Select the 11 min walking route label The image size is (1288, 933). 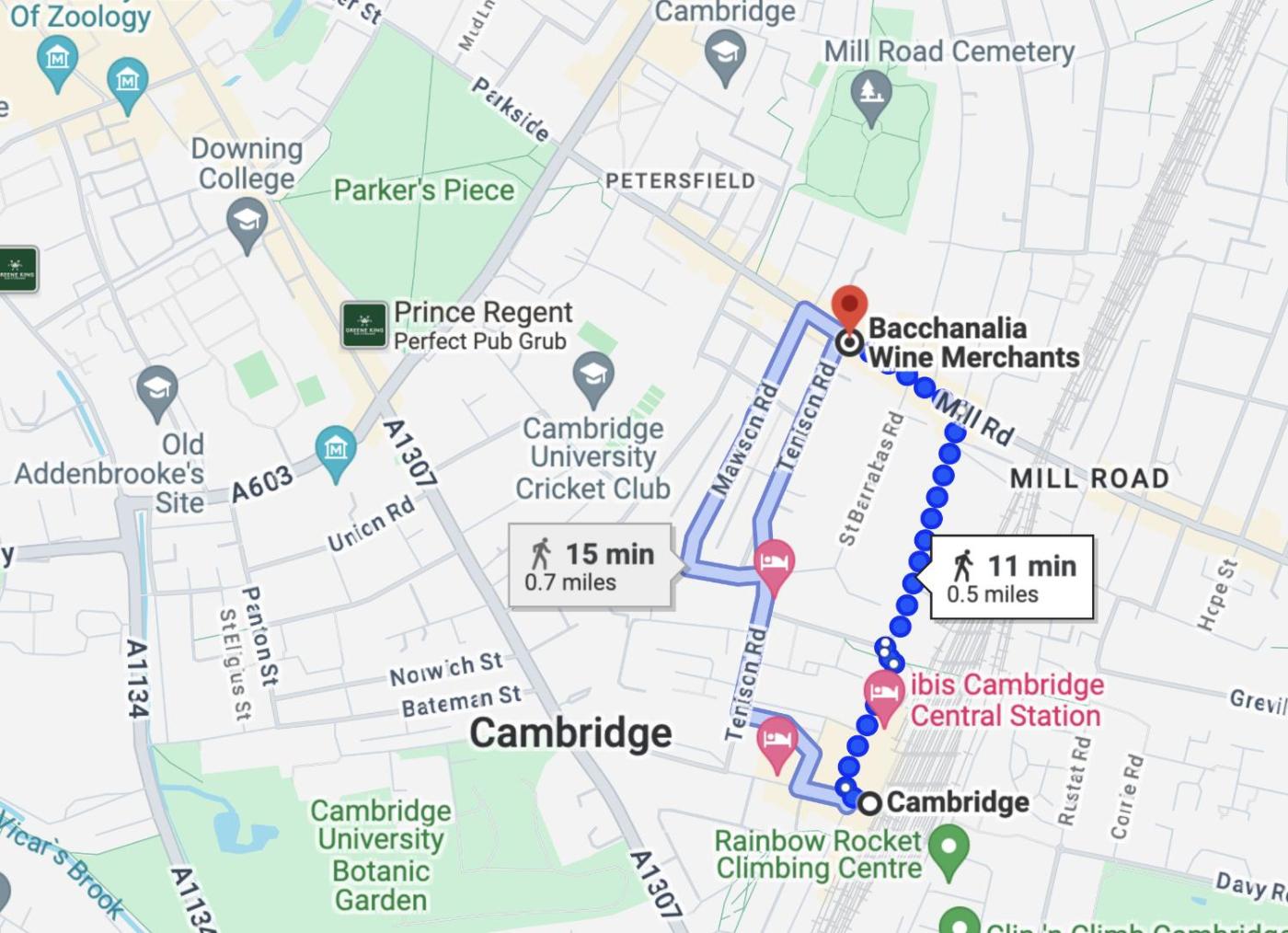tap(1012, 577)
